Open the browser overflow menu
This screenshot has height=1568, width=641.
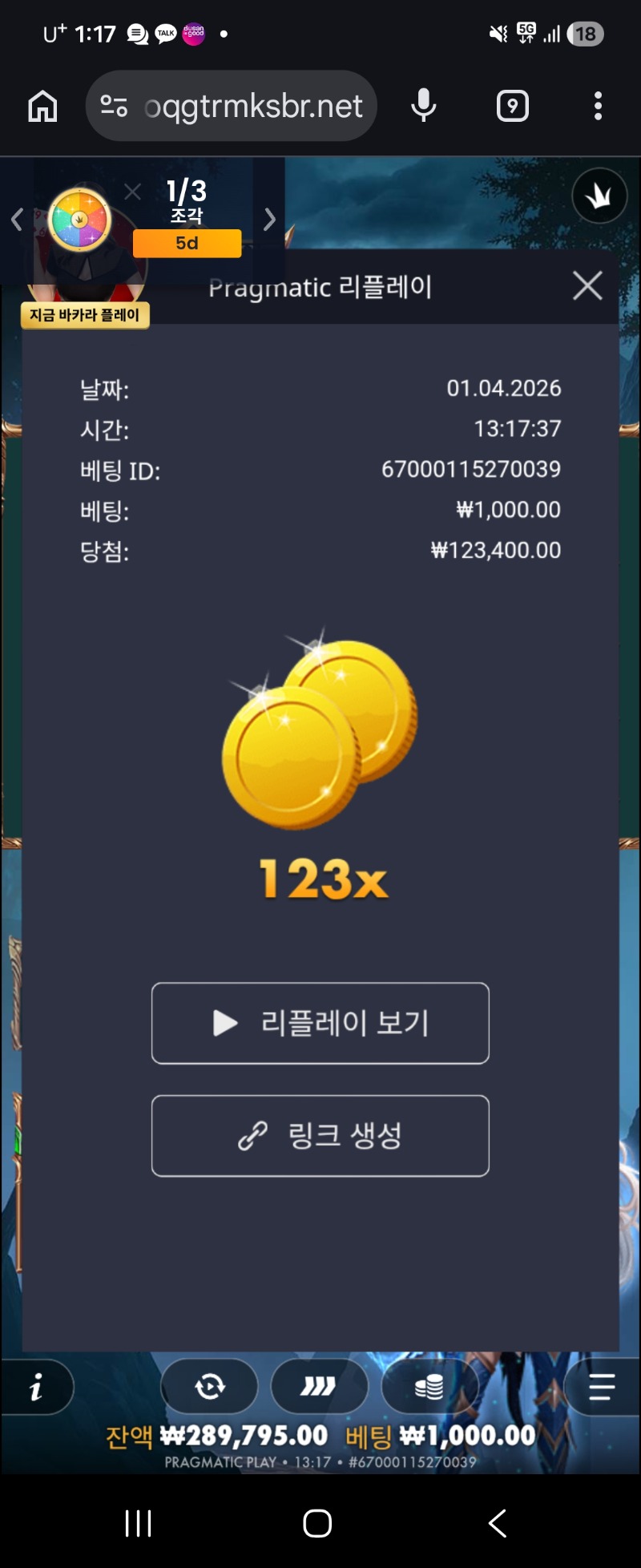coord(598,106)
